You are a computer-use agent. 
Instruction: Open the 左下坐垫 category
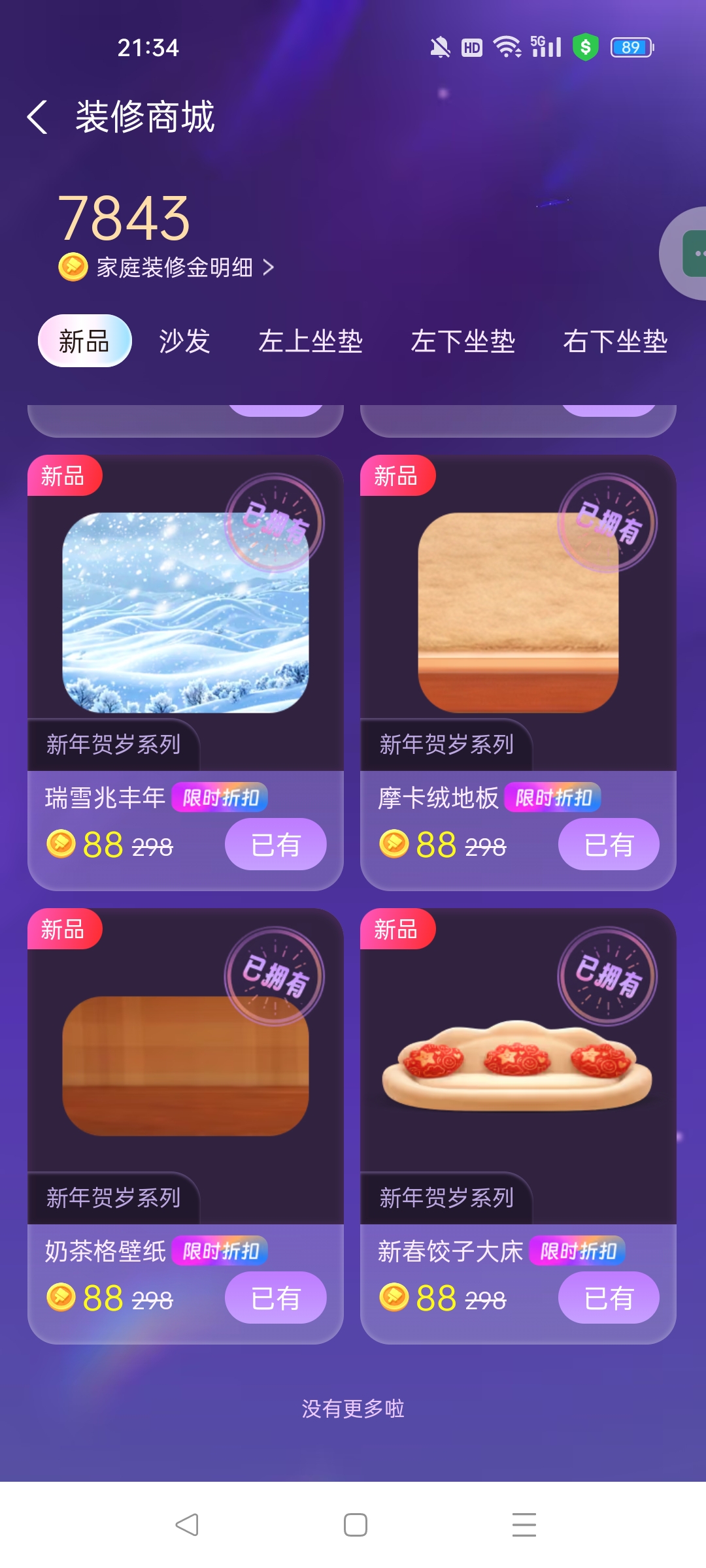click(463, 341)
